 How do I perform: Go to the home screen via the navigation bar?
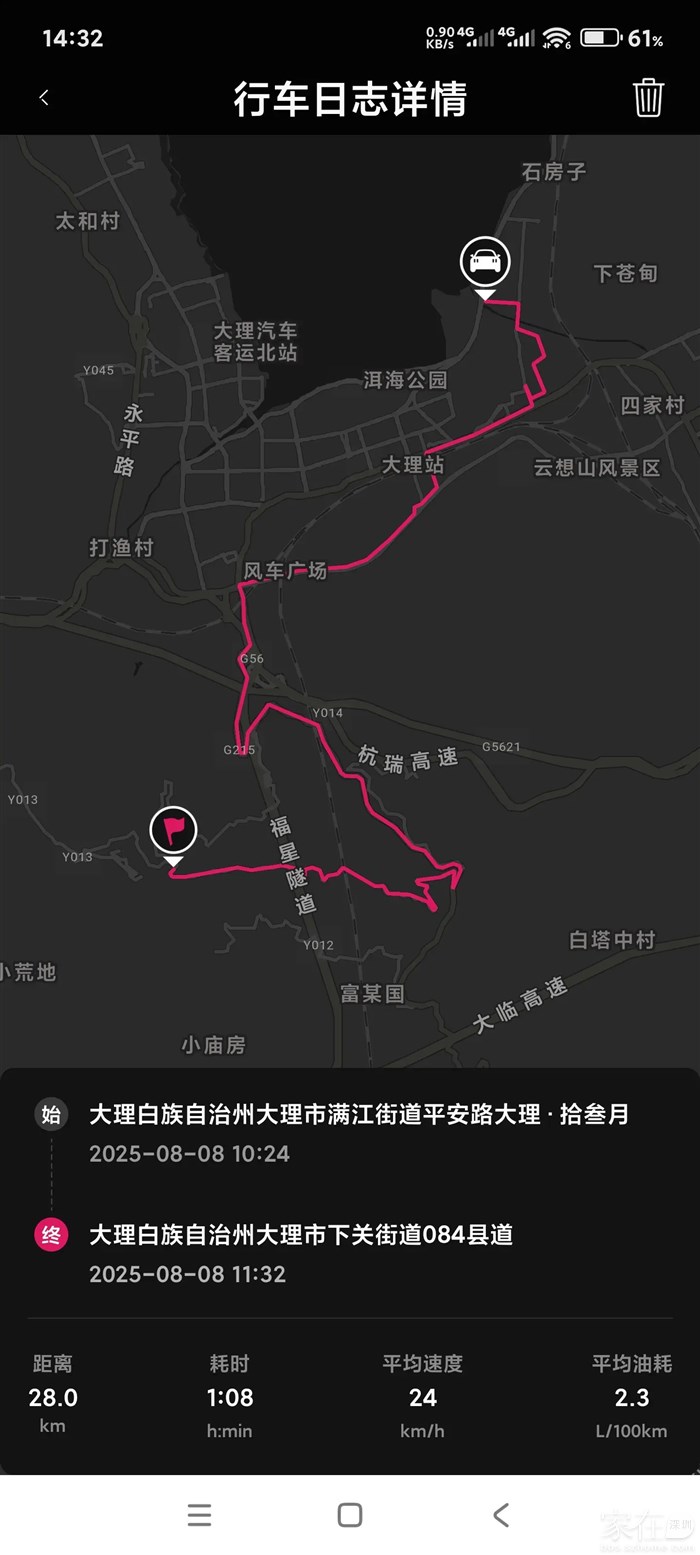click(x=350, y=1514)
